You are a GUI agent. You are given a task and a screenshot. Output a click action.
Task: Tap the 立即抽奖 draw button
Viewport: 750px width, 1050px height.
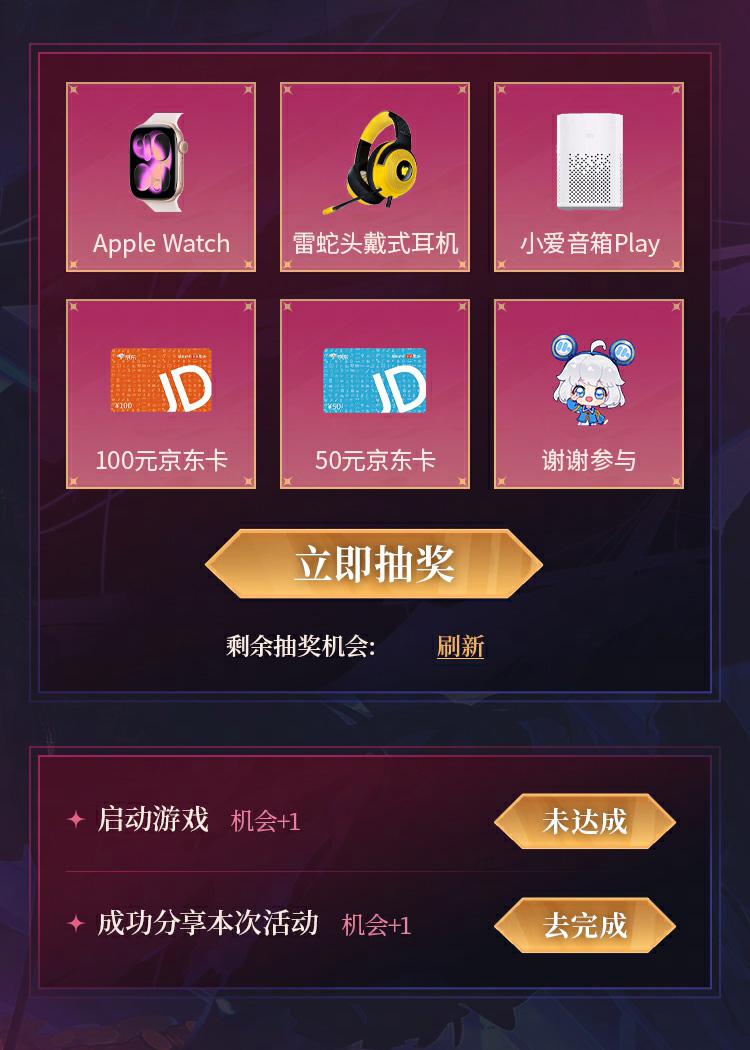click(x=374, y=565)
